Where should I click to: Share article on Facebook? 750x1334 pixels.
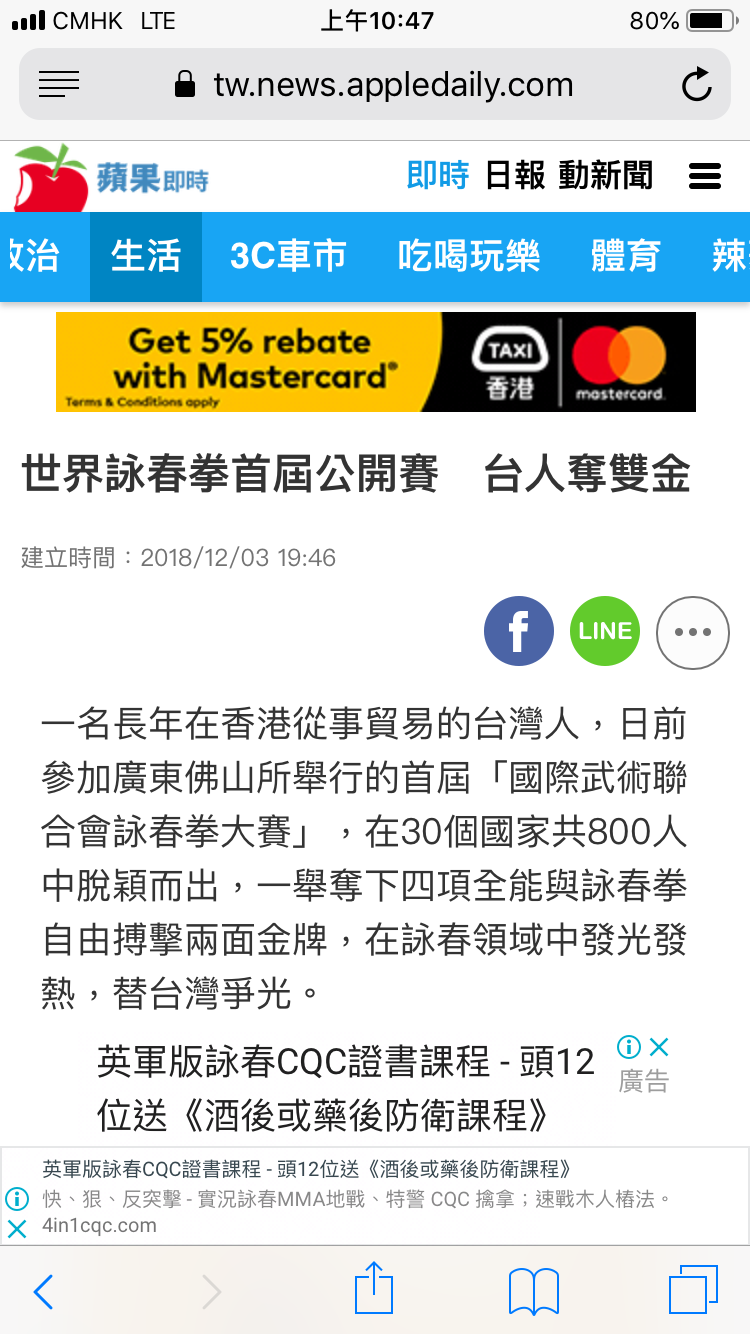click(x=519, y=632)
